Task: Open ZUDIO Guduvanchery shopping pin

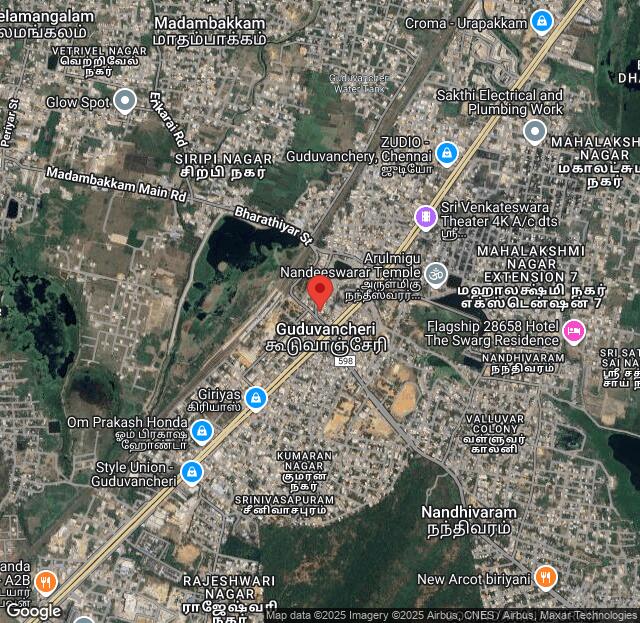Action: [x=447, y=153]
